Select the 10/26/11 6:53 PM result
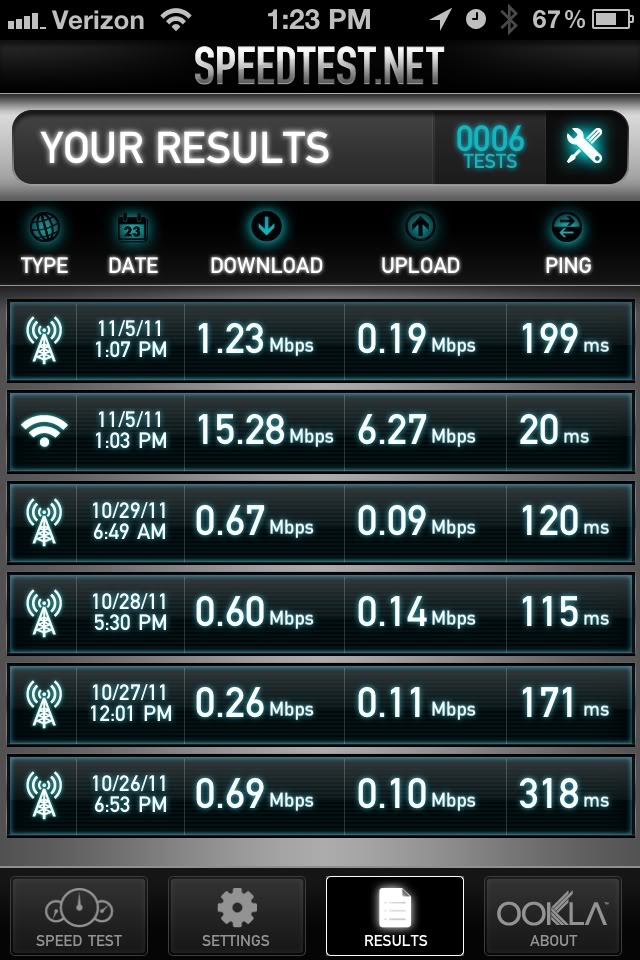 tap(320, 795)
